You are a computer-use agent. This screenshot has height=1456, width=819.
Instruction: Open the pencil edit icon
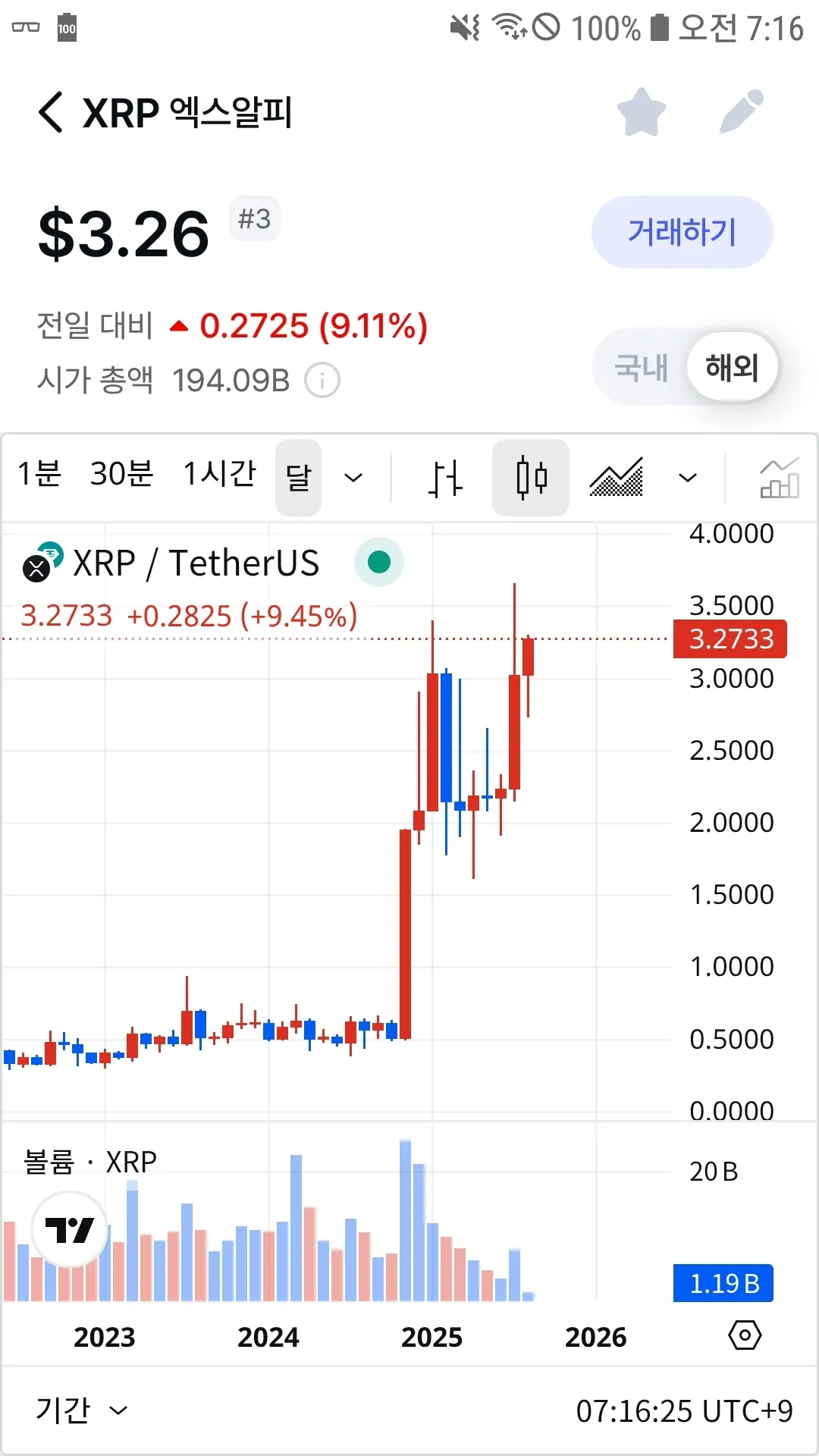coord(741,112)
